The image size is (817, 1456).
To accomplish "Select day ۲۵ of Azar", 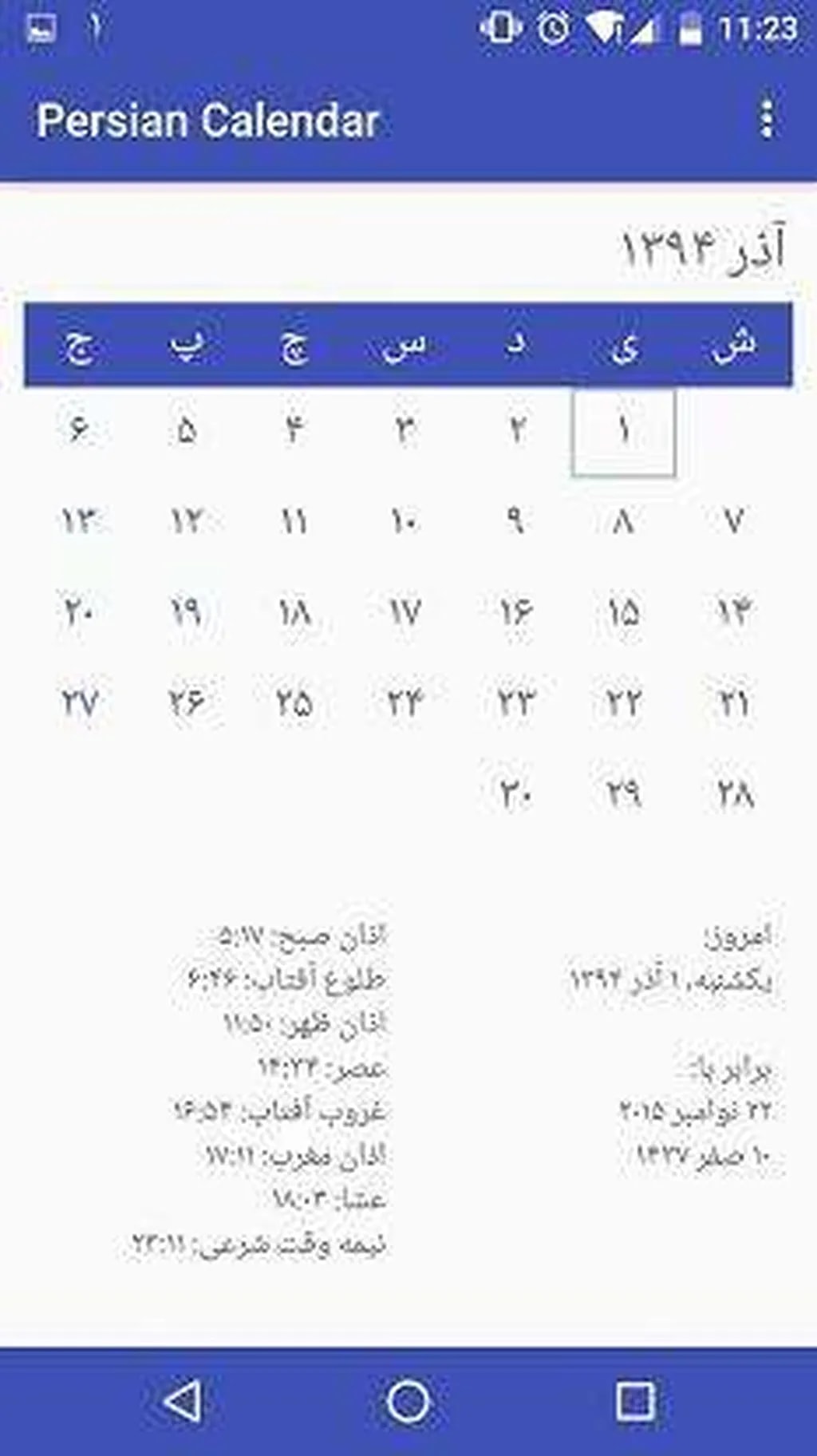I will pos(294,703).
